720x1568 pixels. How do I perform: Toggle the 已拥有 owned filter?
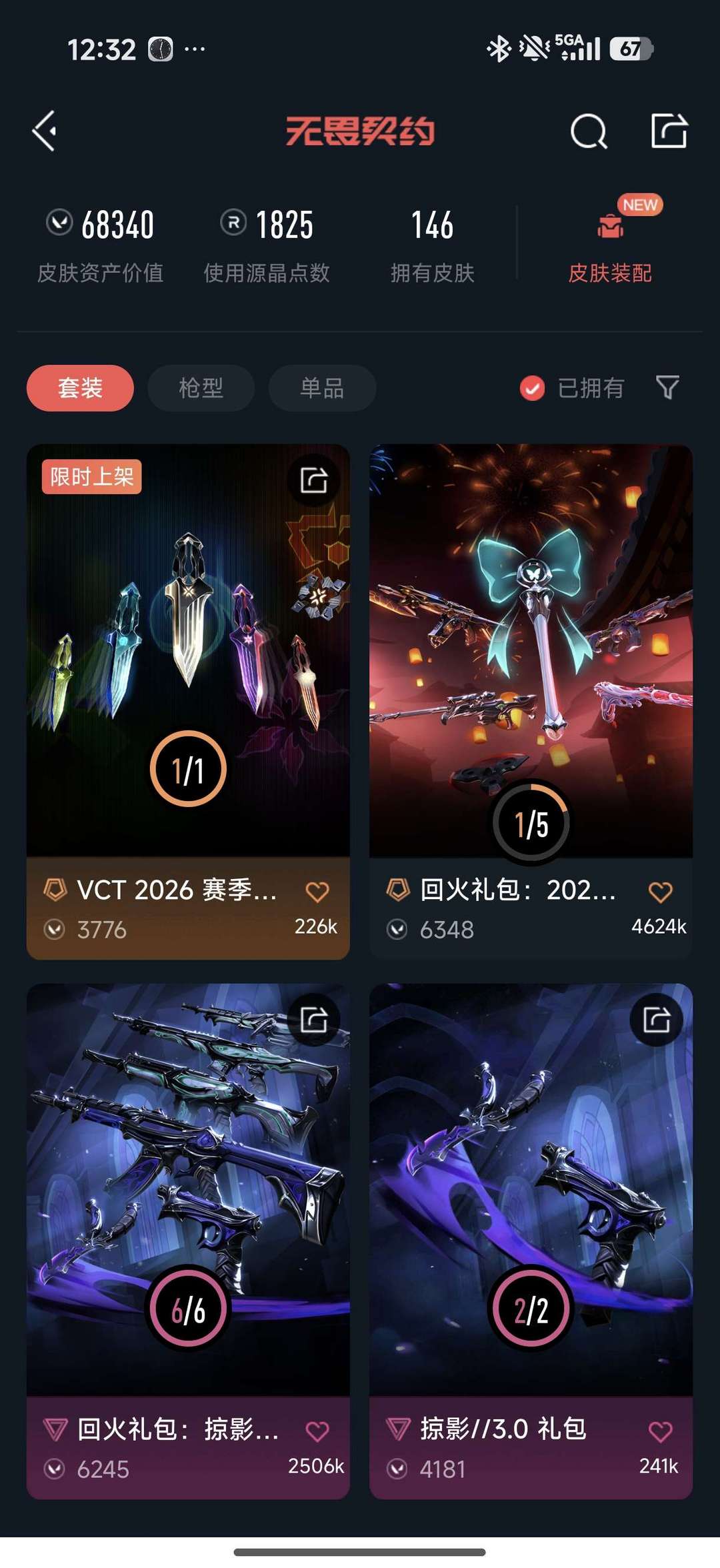[x=572, y=388]
